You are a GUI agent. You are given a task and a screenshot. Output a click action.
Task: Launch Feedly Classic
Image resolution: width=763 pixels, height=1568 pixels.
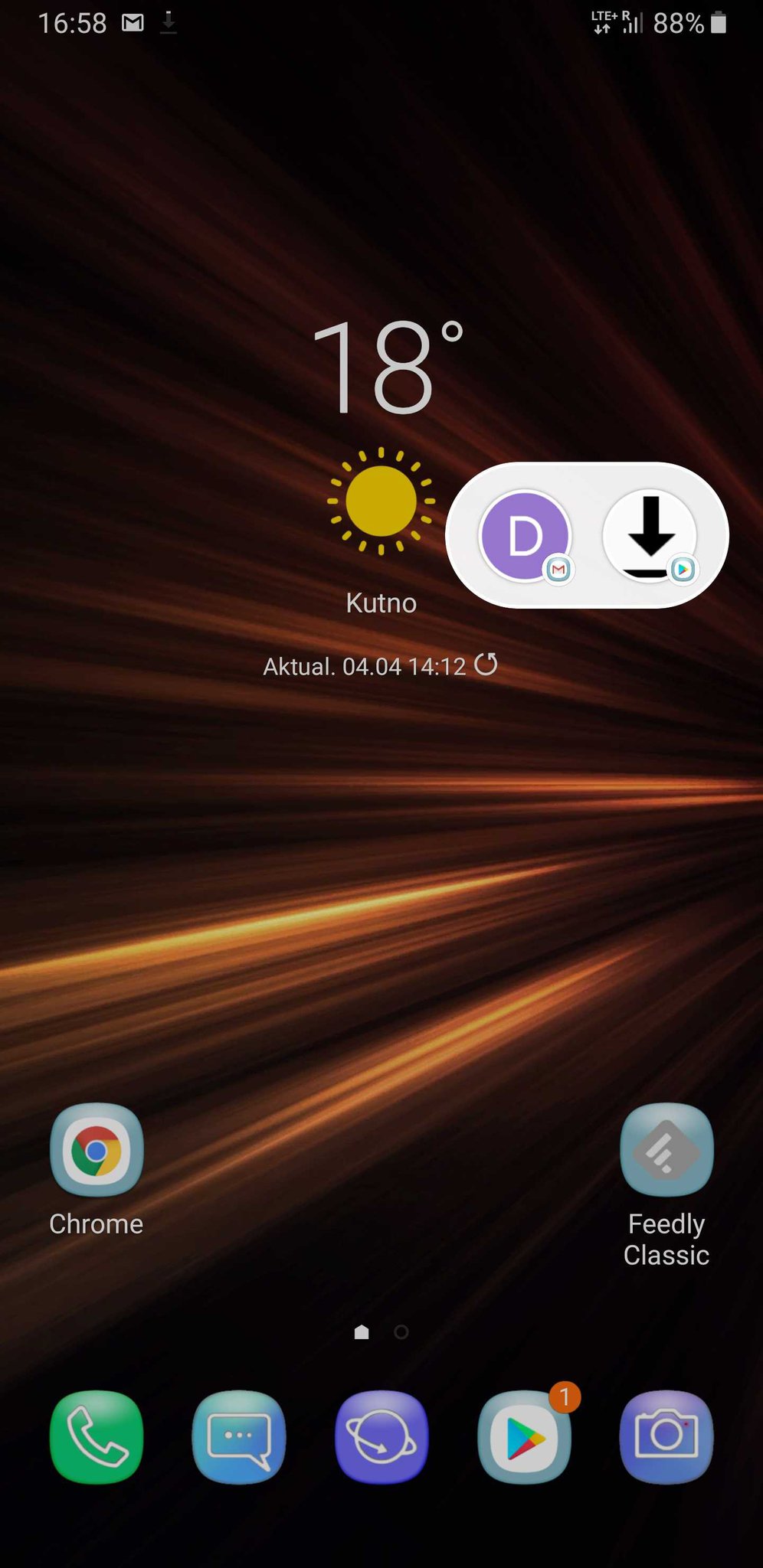click(666, 1150)
